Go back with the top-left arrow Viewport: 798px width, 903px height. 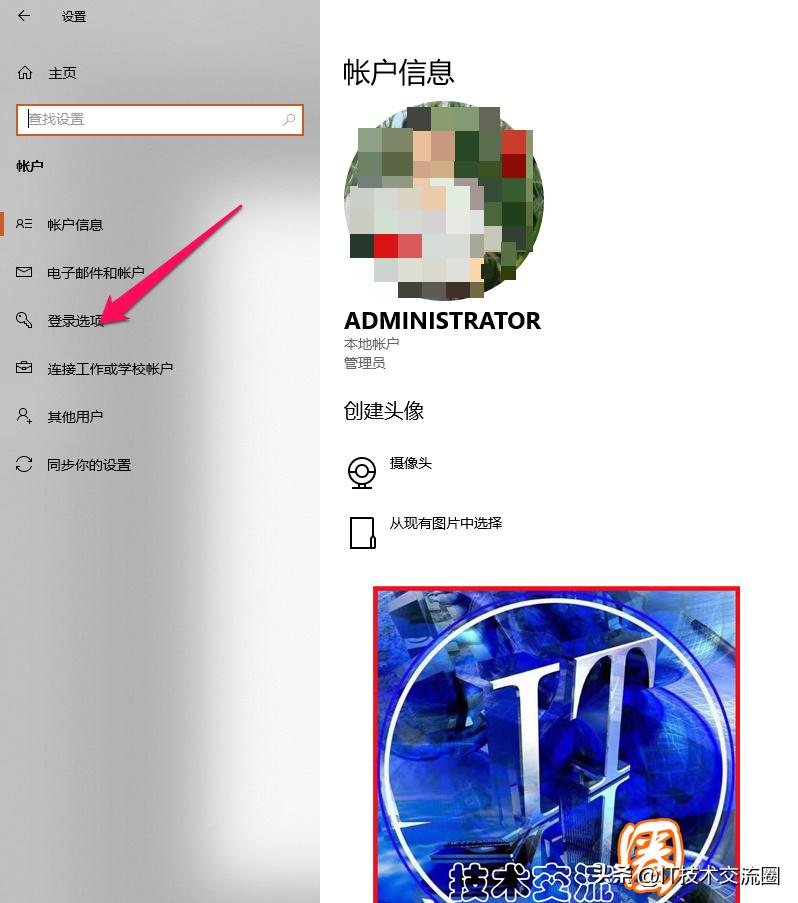tap(24, 16)
